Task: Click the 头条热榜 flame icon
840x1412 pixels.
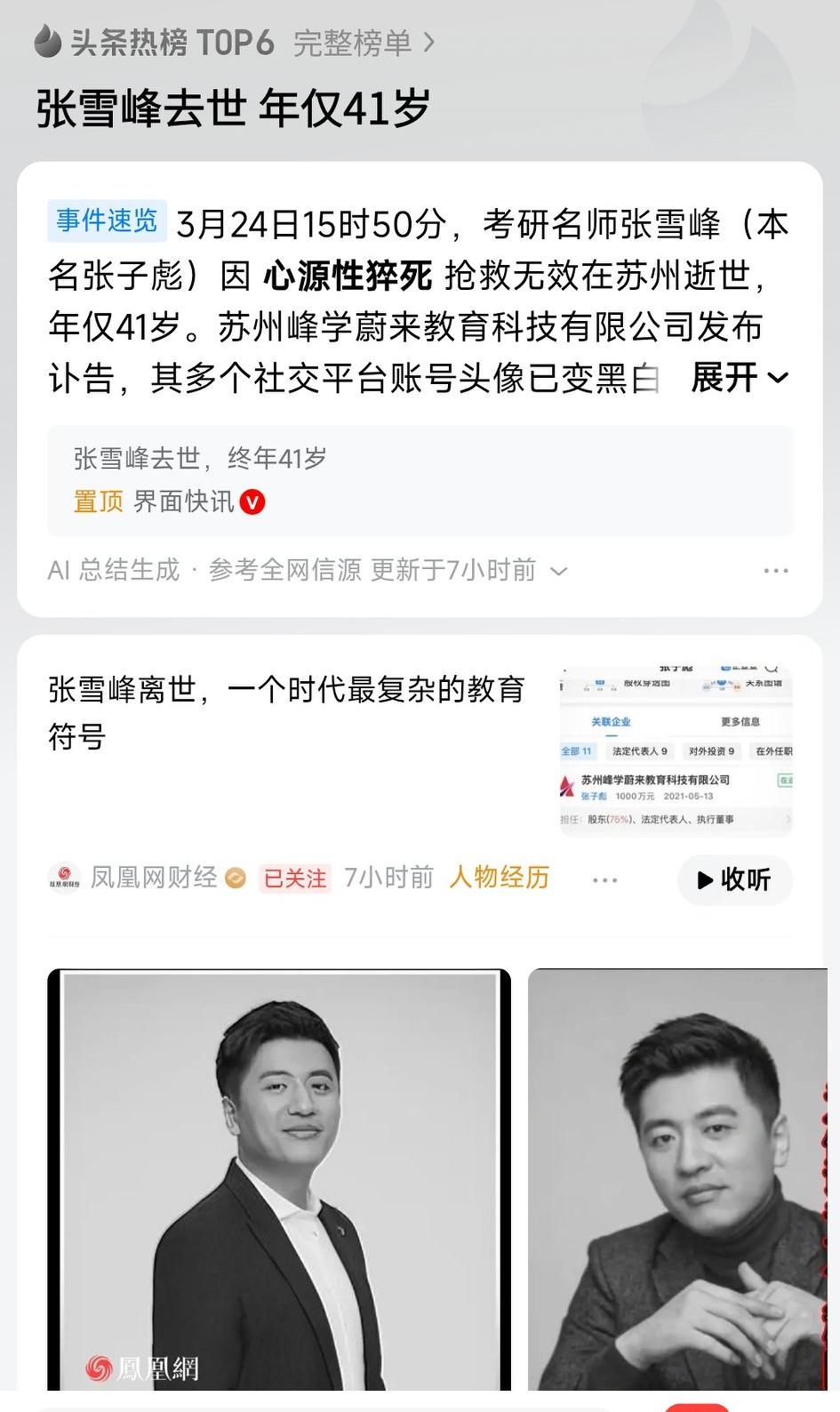Action: [46, 40]
